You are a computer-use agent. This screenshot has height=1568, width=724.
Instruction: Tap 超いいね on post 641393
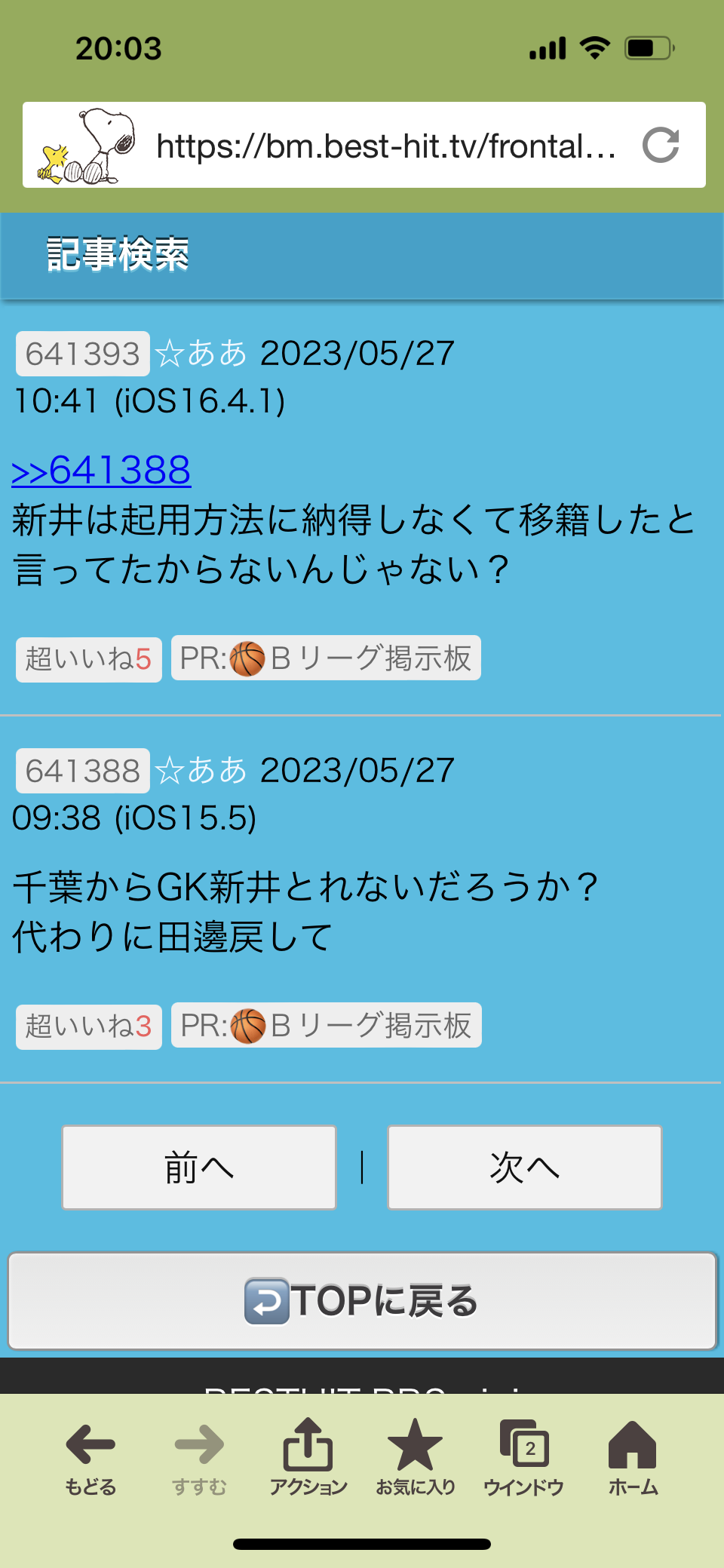click(x=89, y=659)
